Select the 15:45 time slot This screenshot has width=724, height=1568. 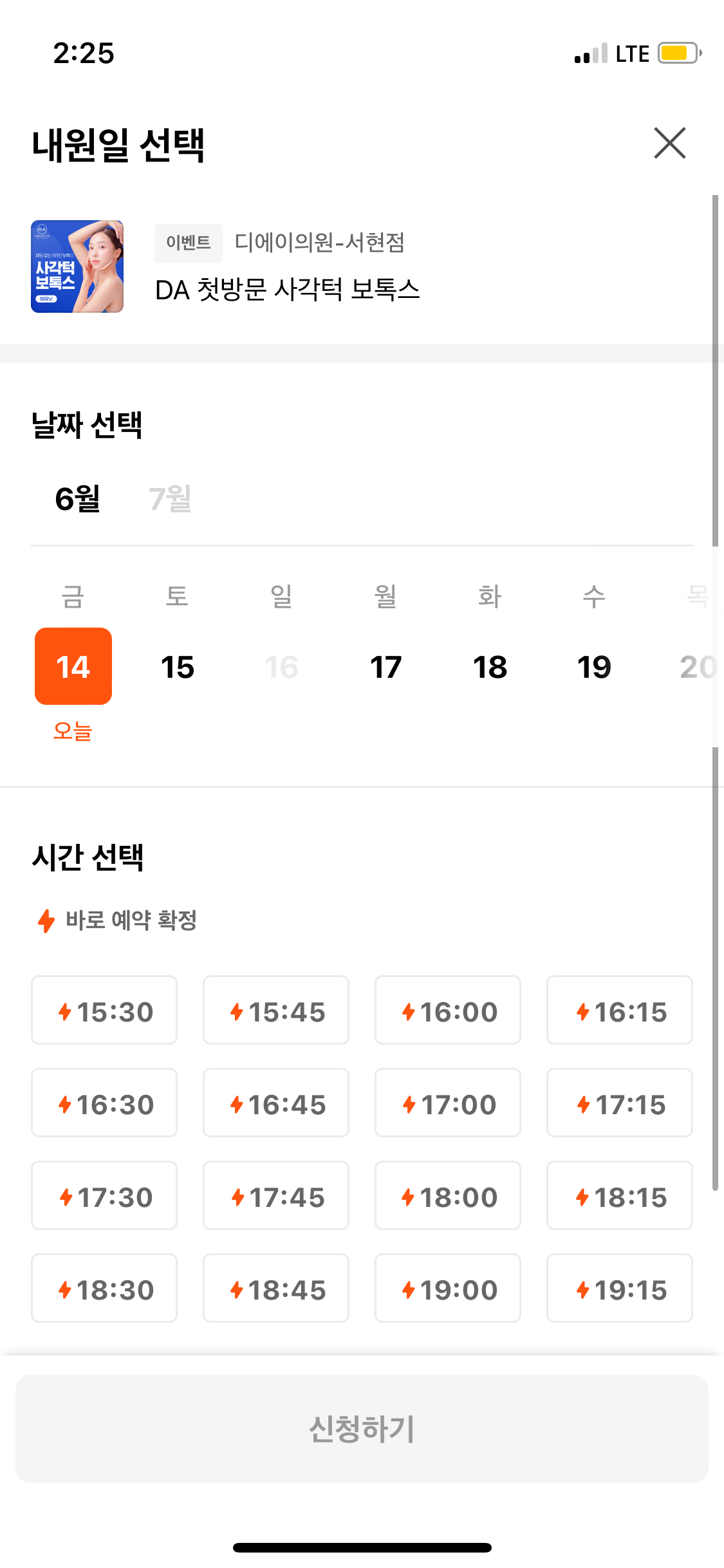click(x=276, y=1010)
